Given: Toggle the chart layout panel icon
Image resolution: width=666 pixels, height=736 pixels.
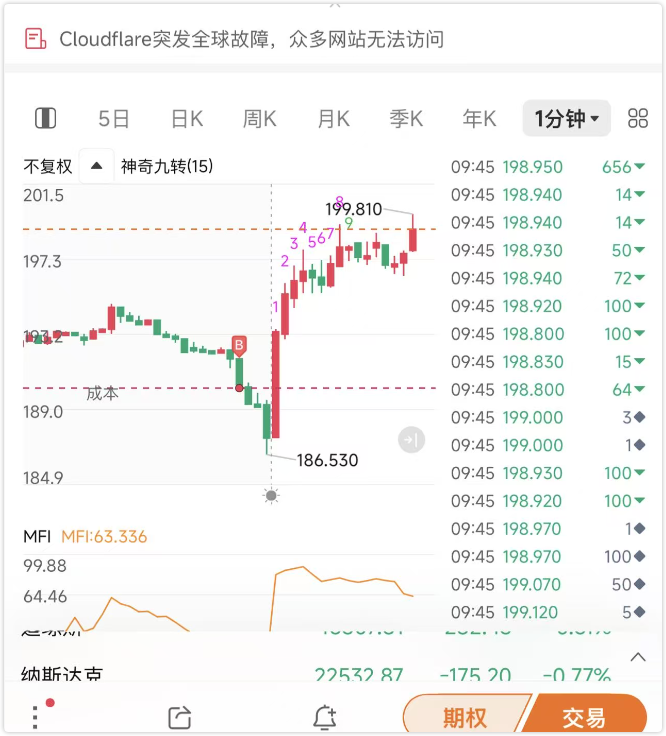Looking at the screenshot, I should (x=45, y=119).
